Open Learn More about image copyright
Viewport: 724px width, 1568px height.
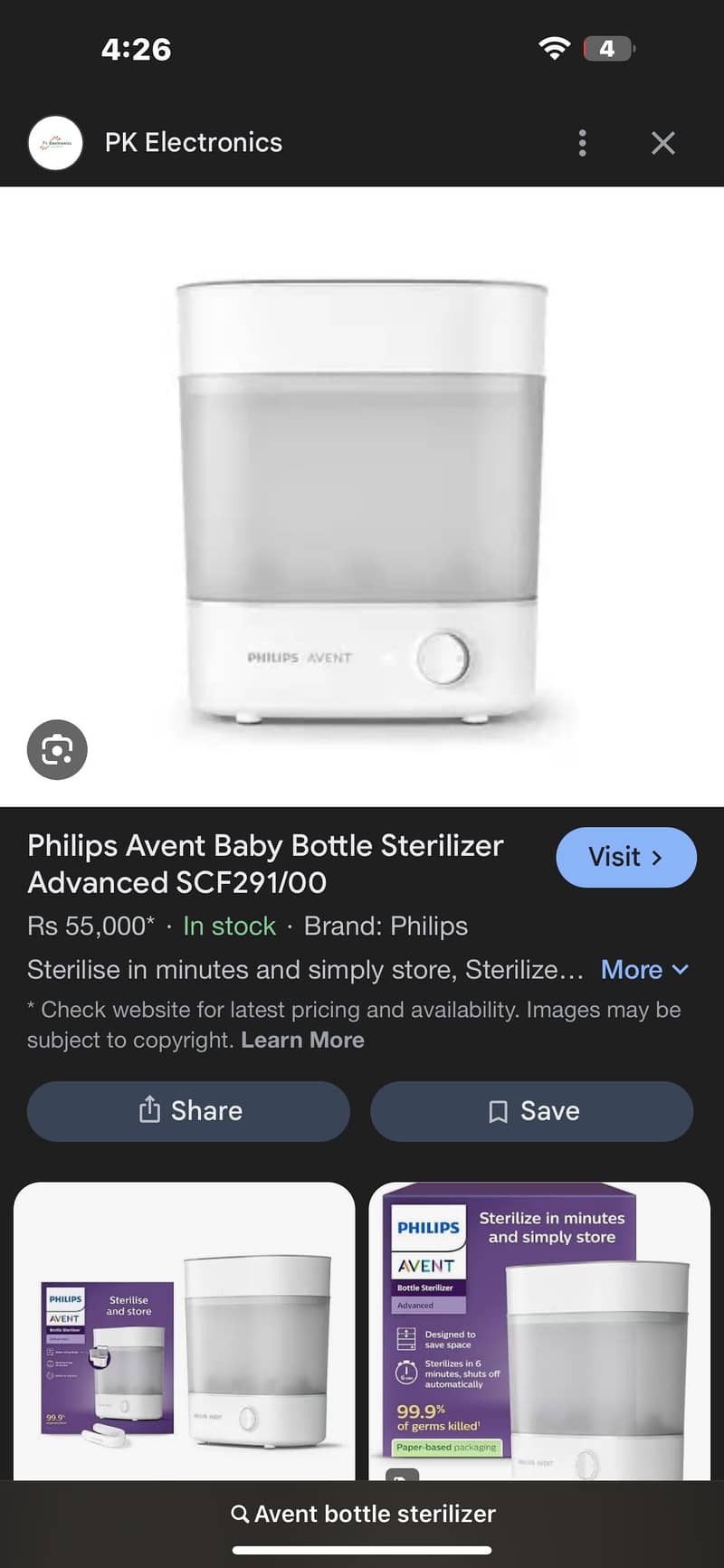(302, 1040)
